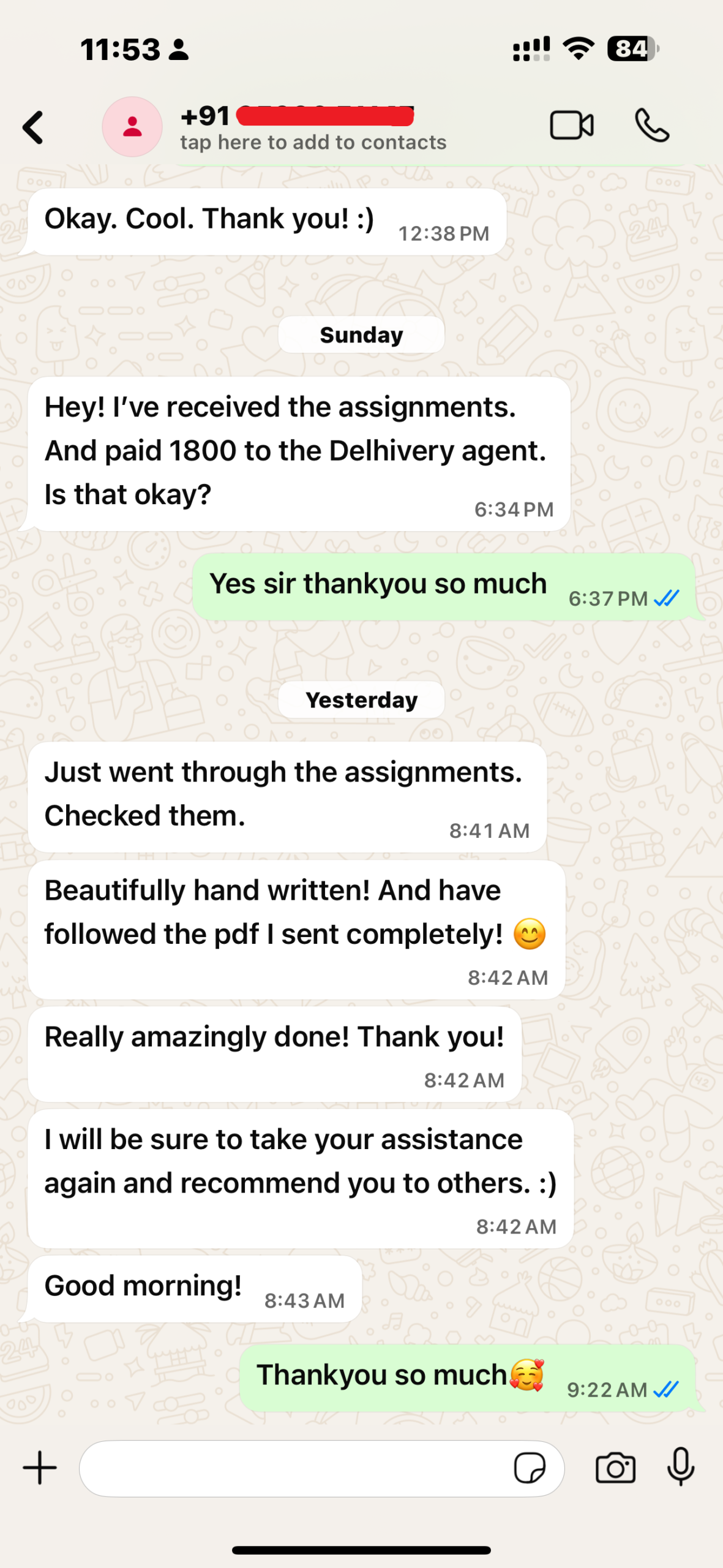
Task: Open the sticker picker
Action: click(530, 1468)
